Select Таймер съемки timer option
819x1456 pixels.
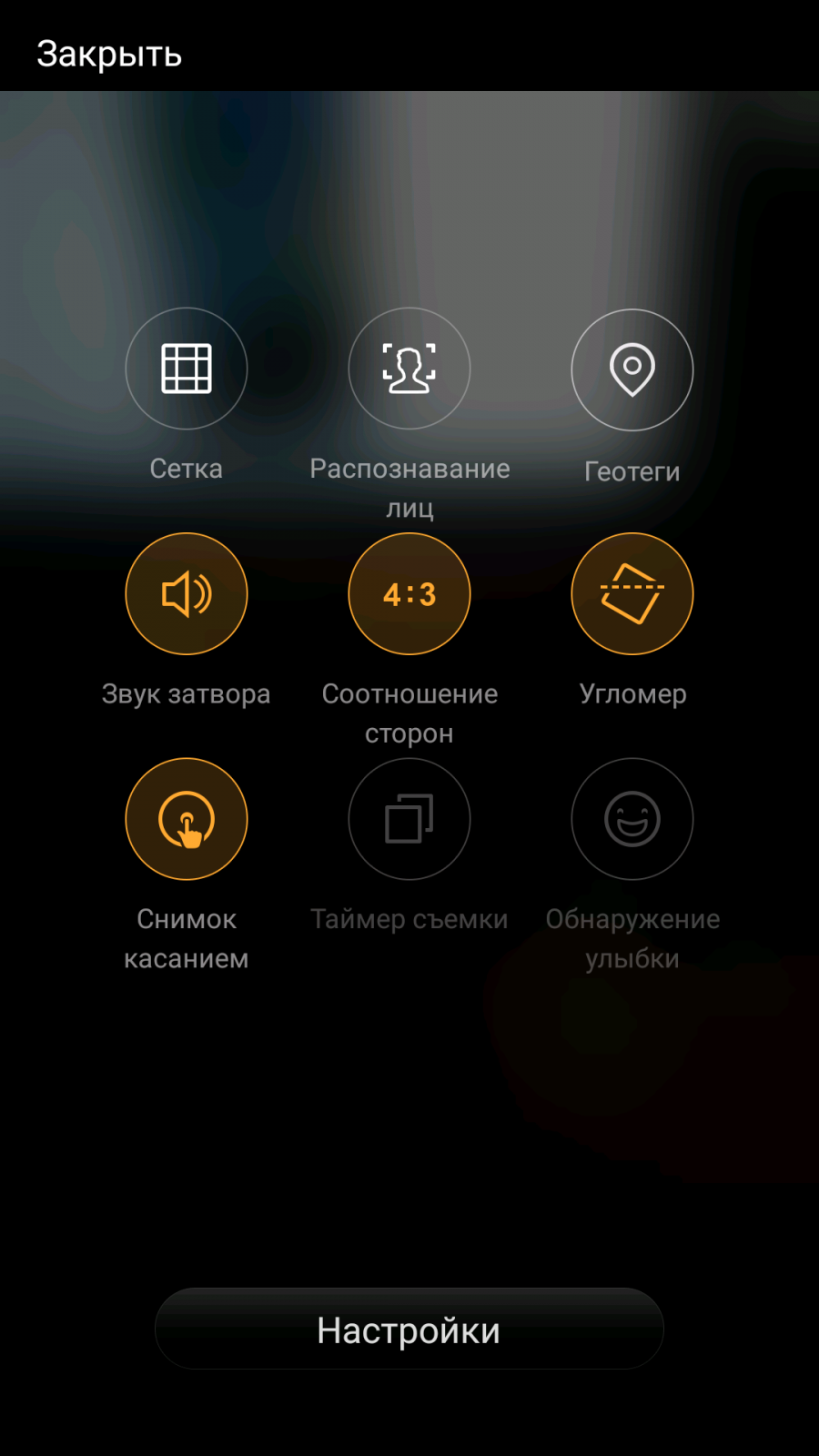(409, 819)
